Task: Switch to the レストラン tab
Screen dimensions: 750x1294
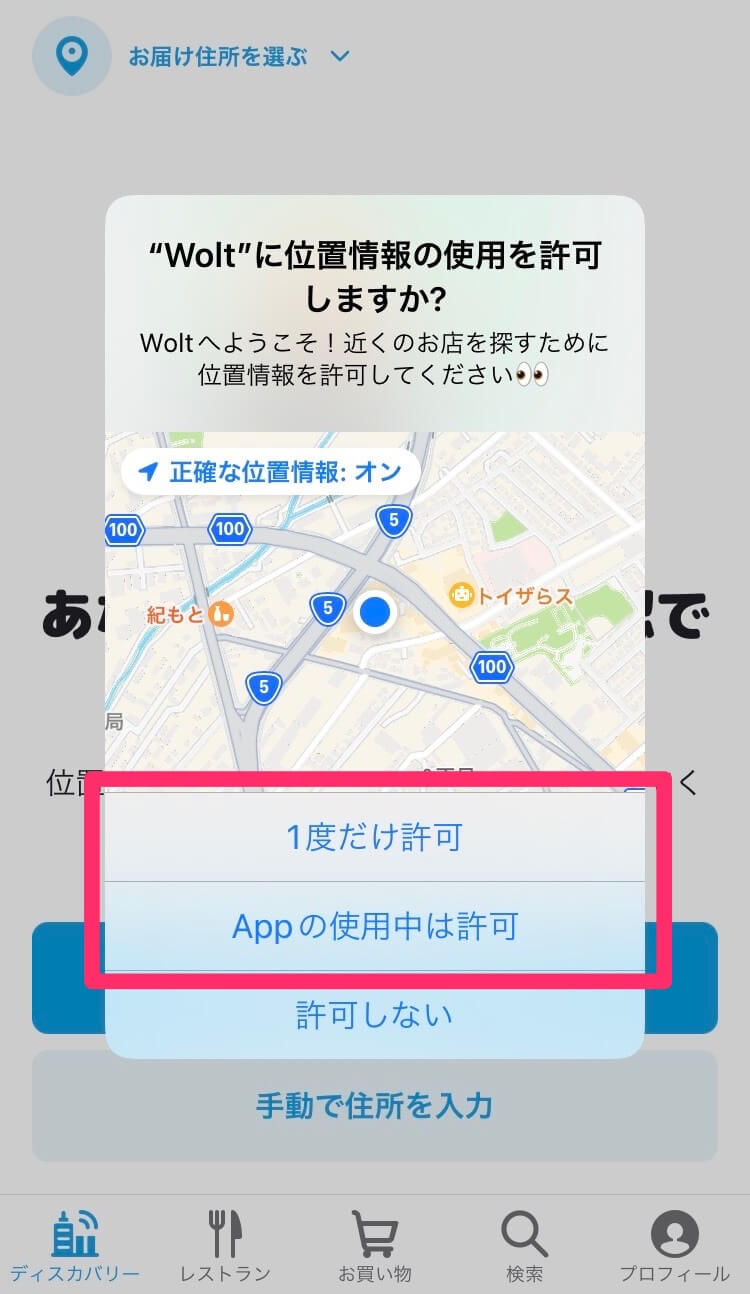Action: pos(225,1246)
